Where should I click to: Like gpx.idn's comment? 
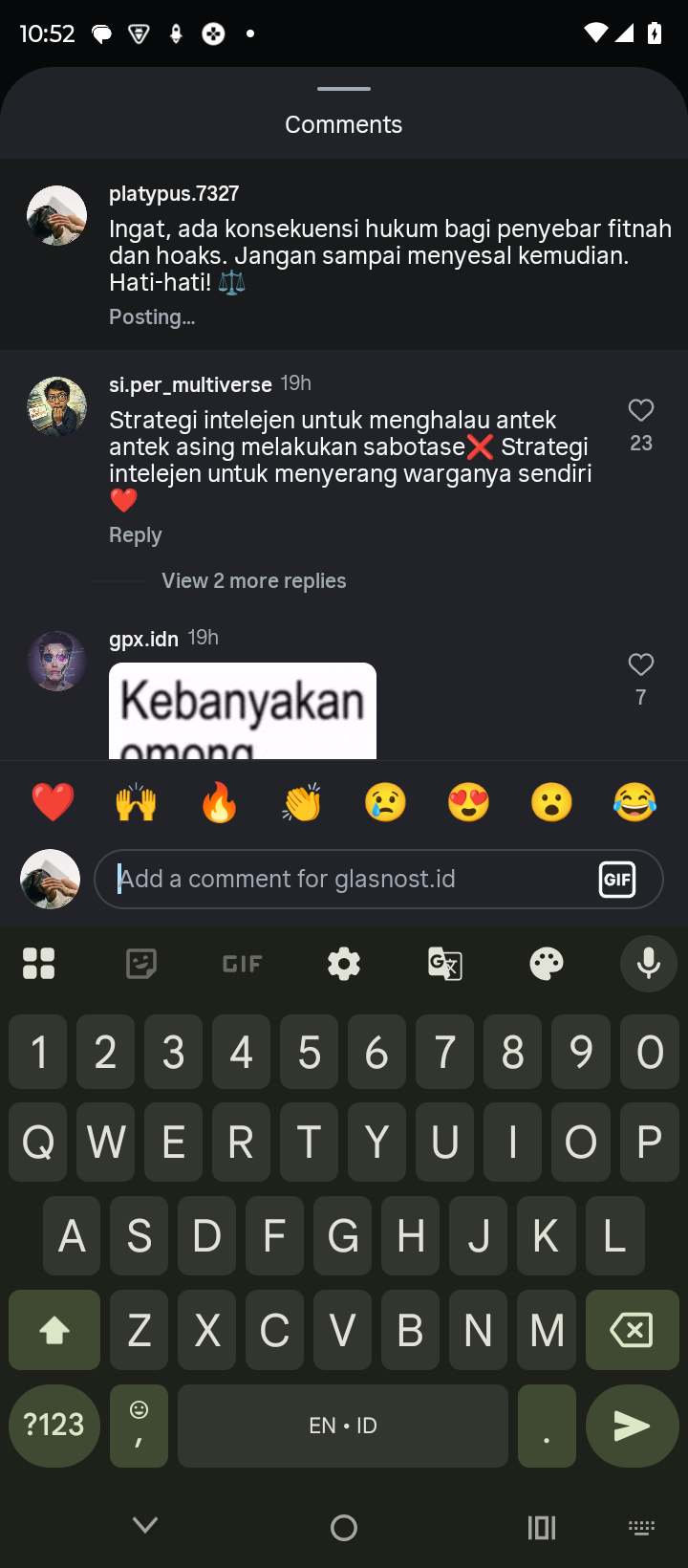(640, 665)
